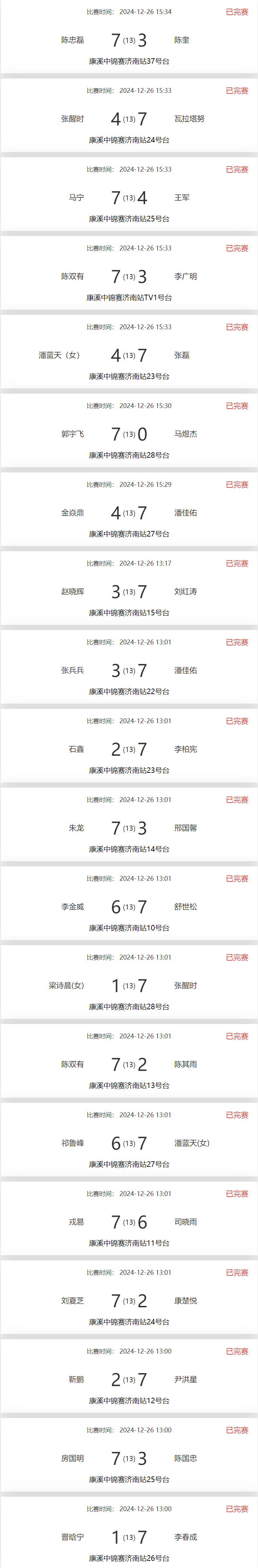Open the match 祁鲁峰 vs 潘蓝天(女)
Viewport: 258px width, 1568px height.
pos(129,1143)
